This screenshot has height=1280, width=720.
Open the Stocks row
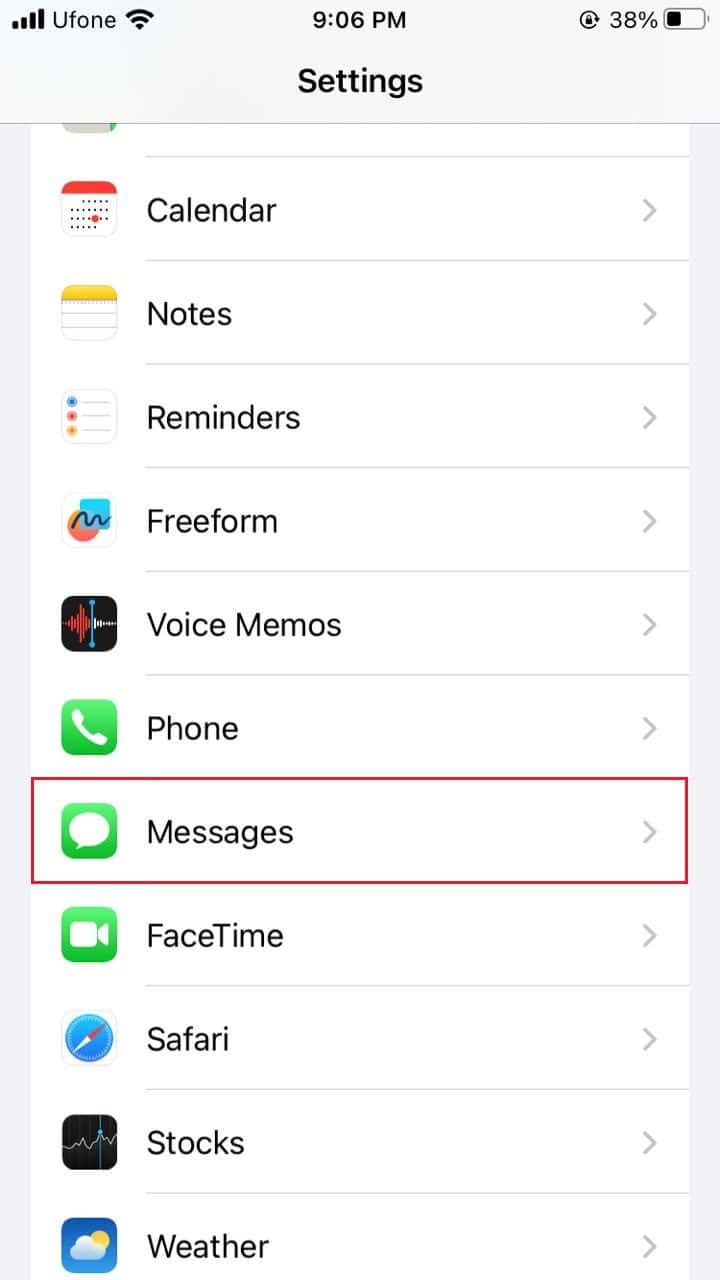360,1143
